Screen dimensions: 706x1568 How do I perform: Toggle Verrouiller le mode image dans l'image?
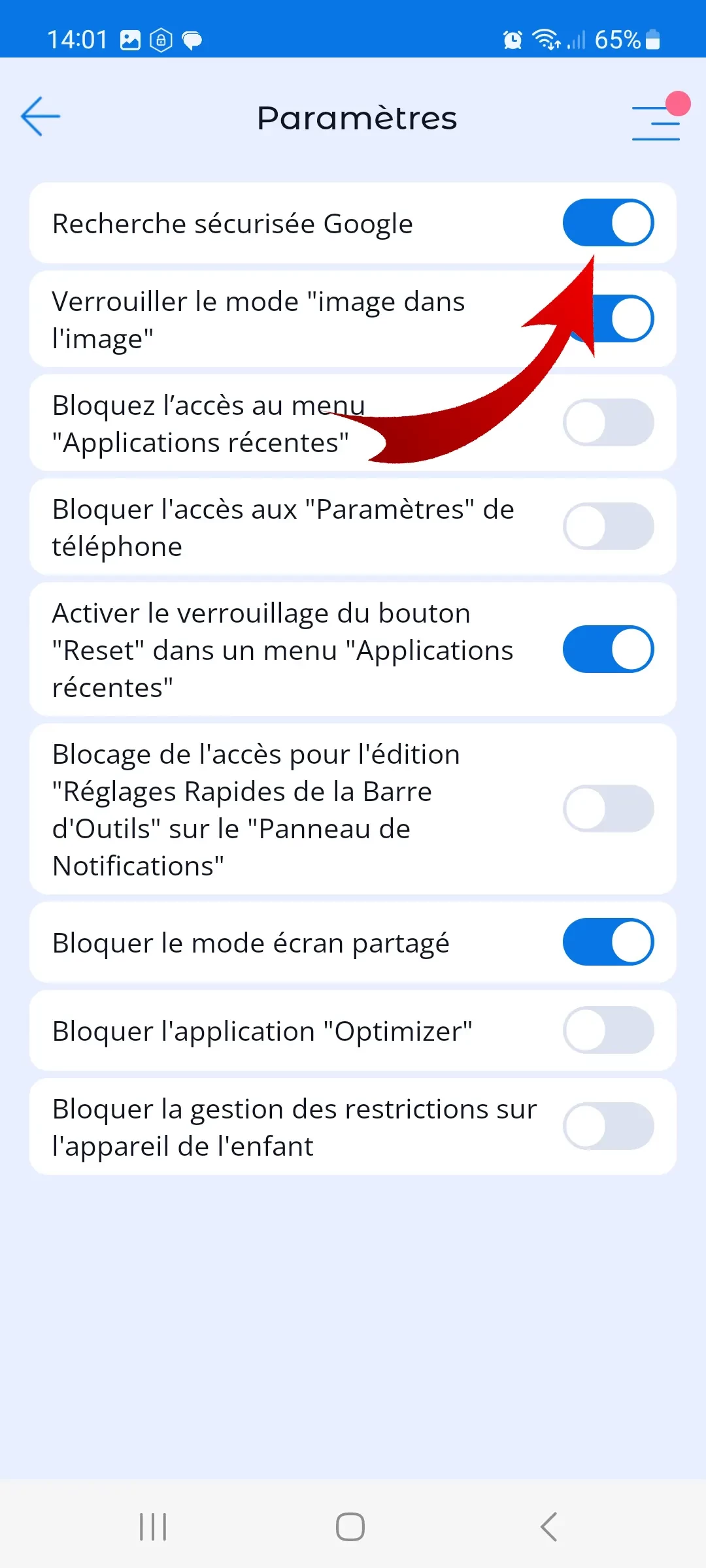(x=624, y=319)
